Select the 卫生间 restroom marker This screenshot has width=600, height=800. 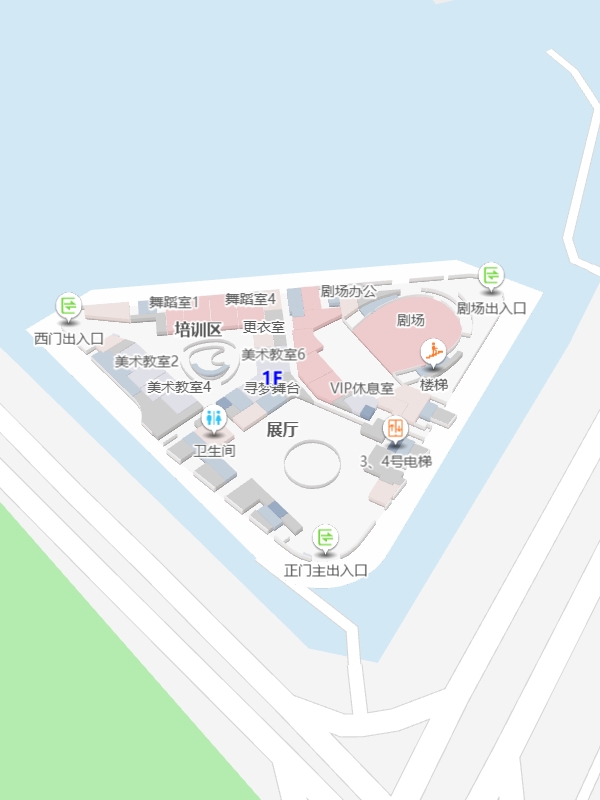(214, 419)
